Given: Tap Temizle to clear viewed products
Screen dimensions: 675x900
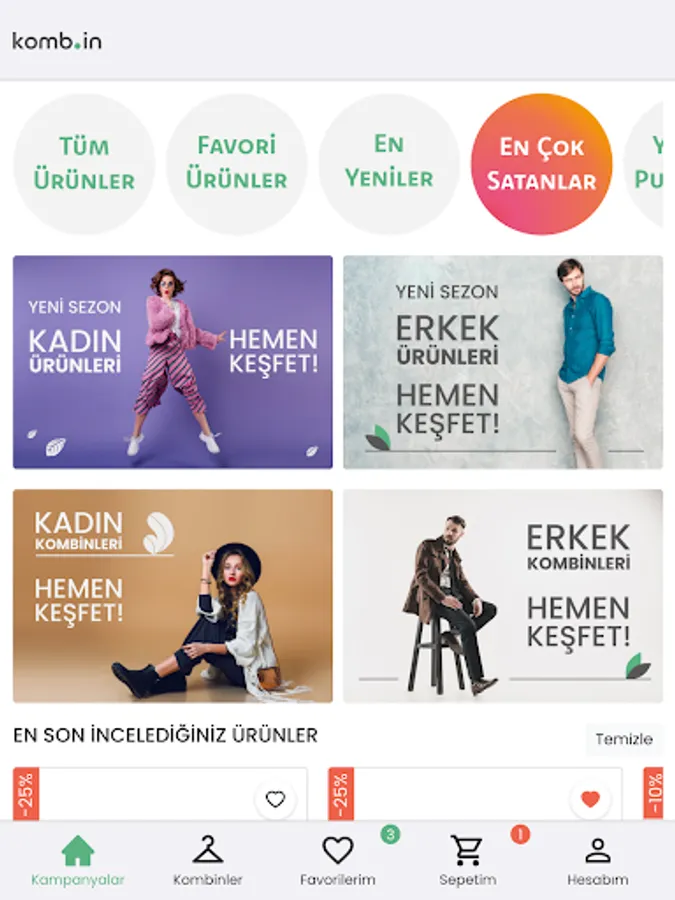Looking at the screenshot, I should [x=624, y=739].
